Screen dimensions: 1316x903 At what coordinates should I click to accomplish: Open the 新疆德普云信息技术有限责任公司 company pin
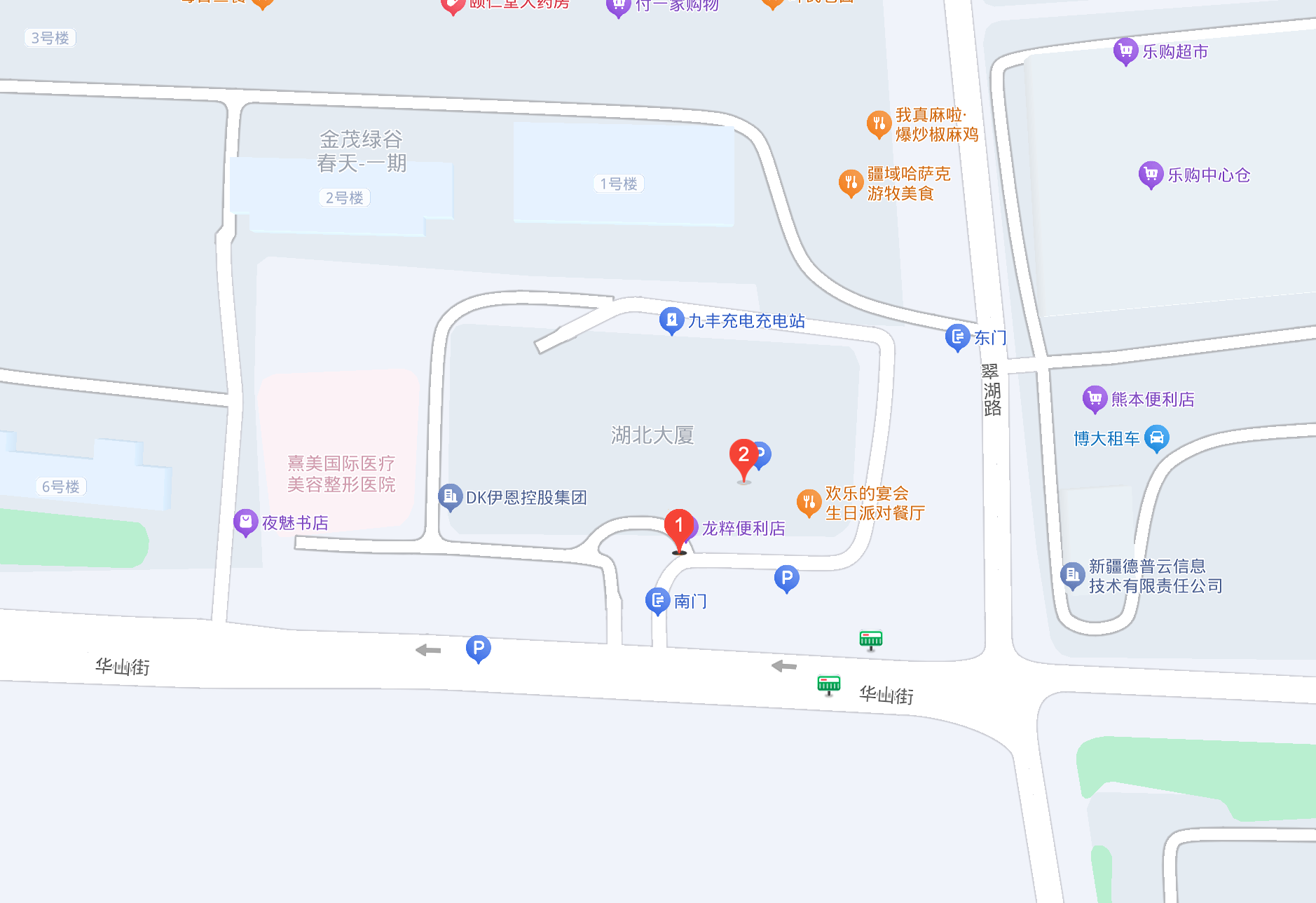click(x=1072, y=576)
